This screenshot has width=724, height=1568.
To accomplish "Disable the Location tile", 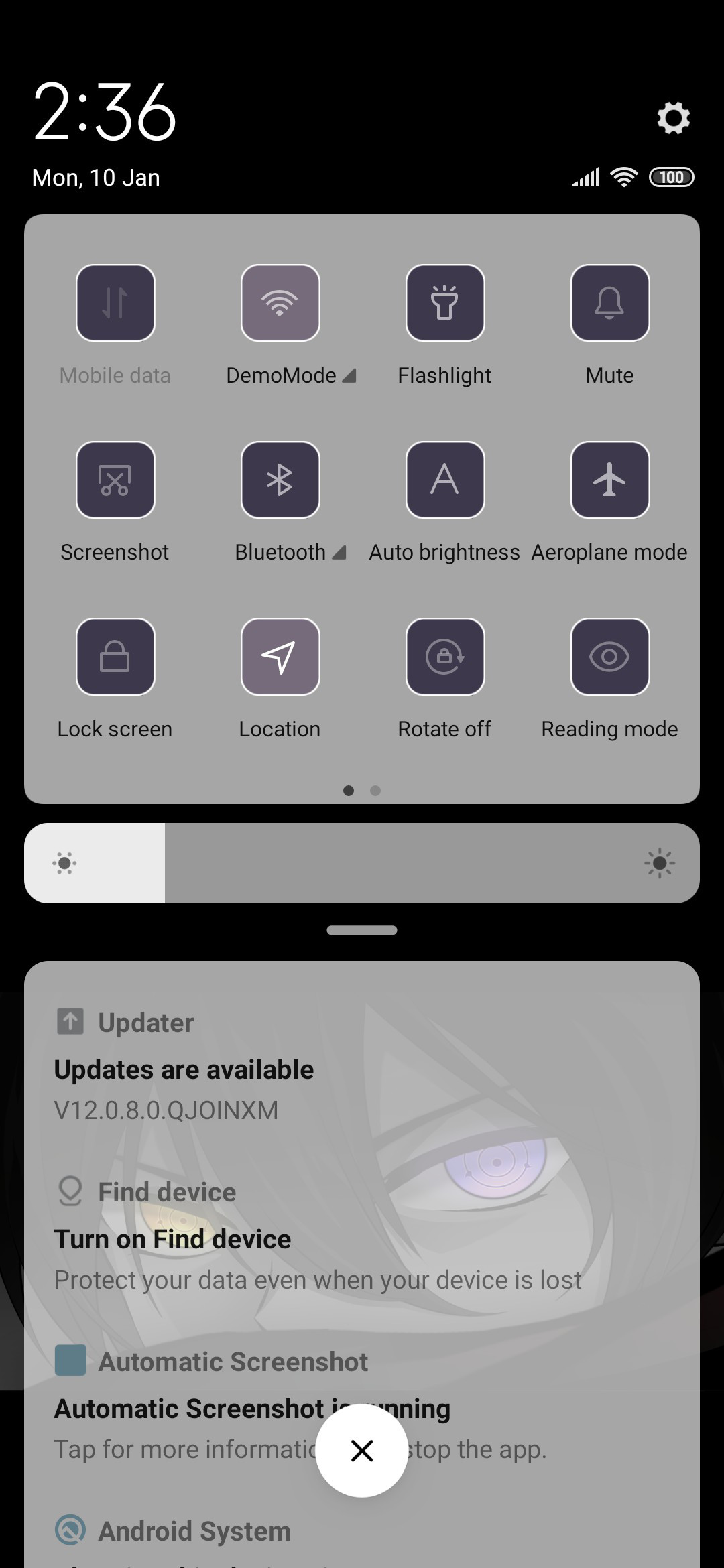I will [280, 657].
